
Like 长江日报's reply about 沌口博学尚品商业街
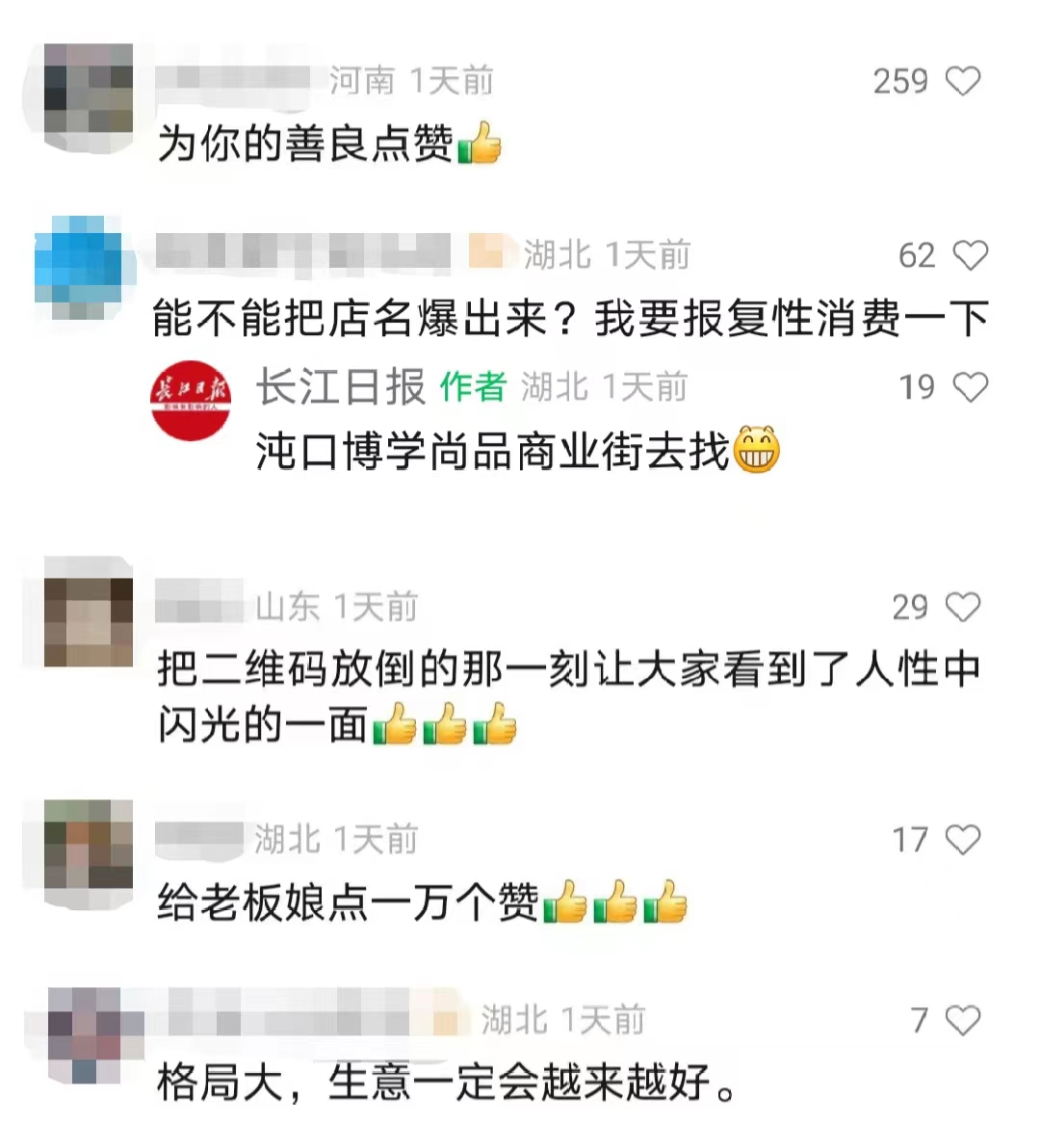point(970,387)
